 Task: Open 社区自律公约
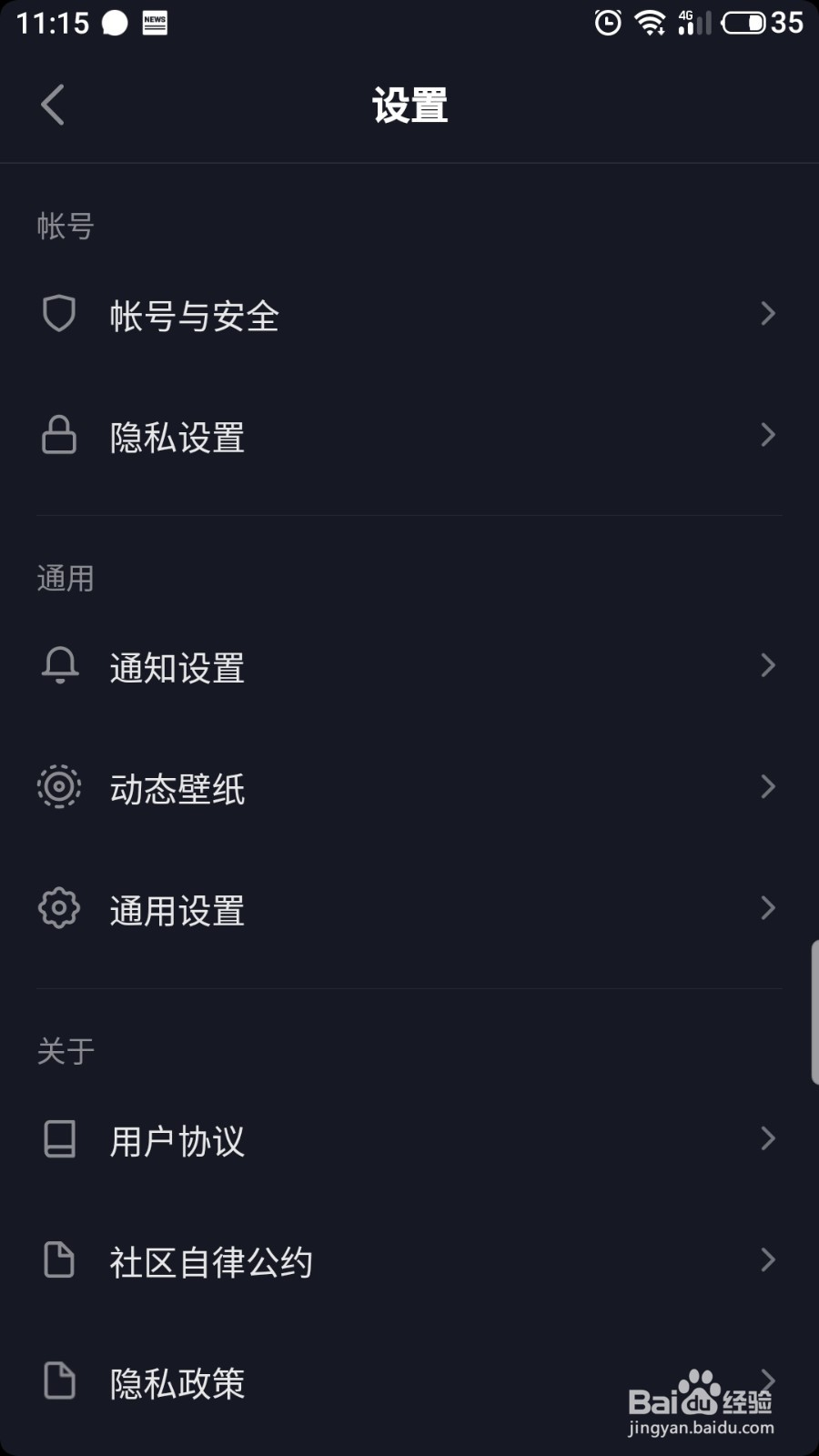tap(409, 1260)
